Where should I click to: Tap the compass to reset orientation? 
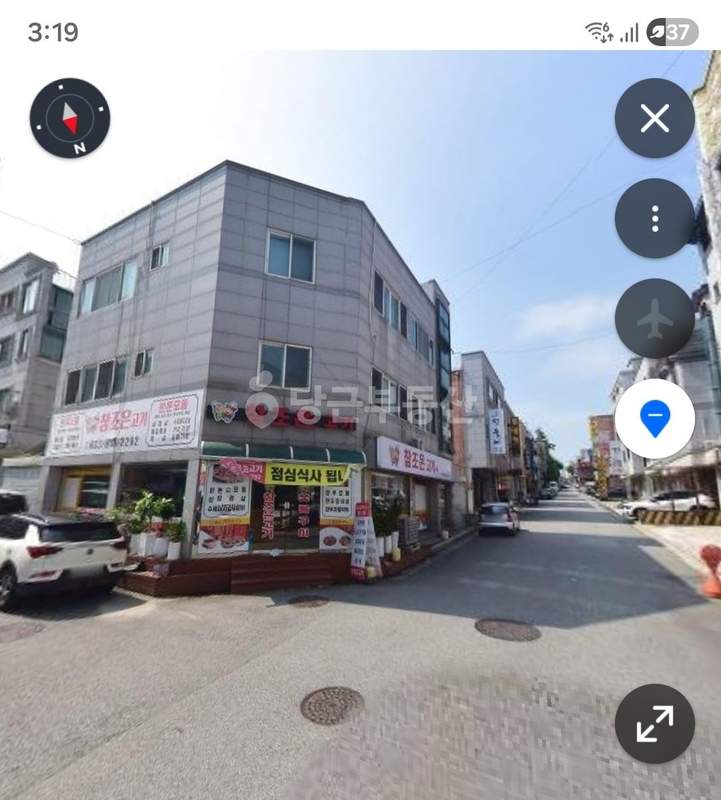(70, 118)
